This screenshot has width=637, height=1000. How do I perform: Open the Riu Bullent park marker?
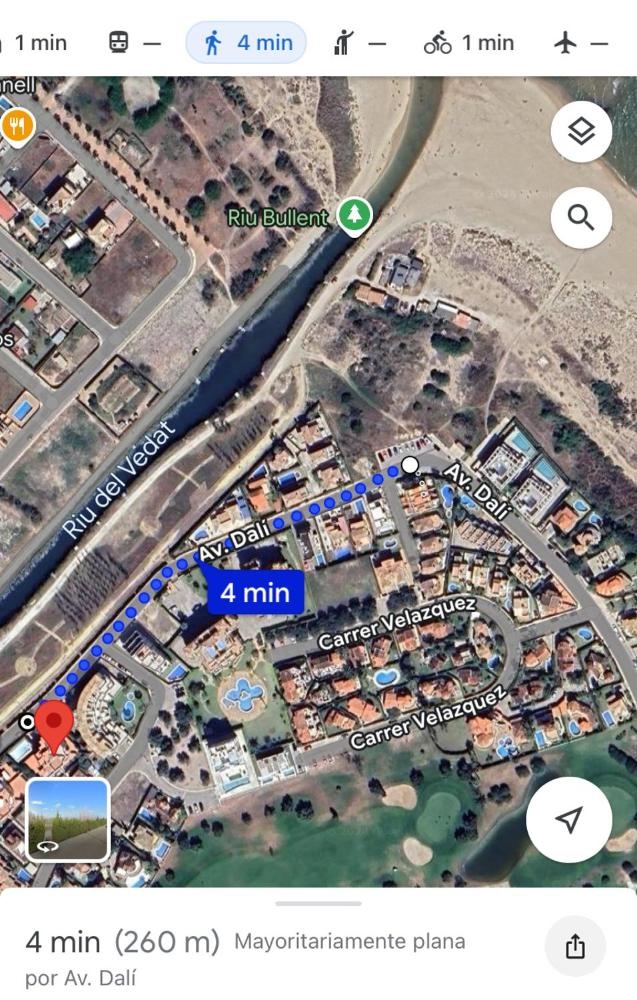tap(354, 214)
